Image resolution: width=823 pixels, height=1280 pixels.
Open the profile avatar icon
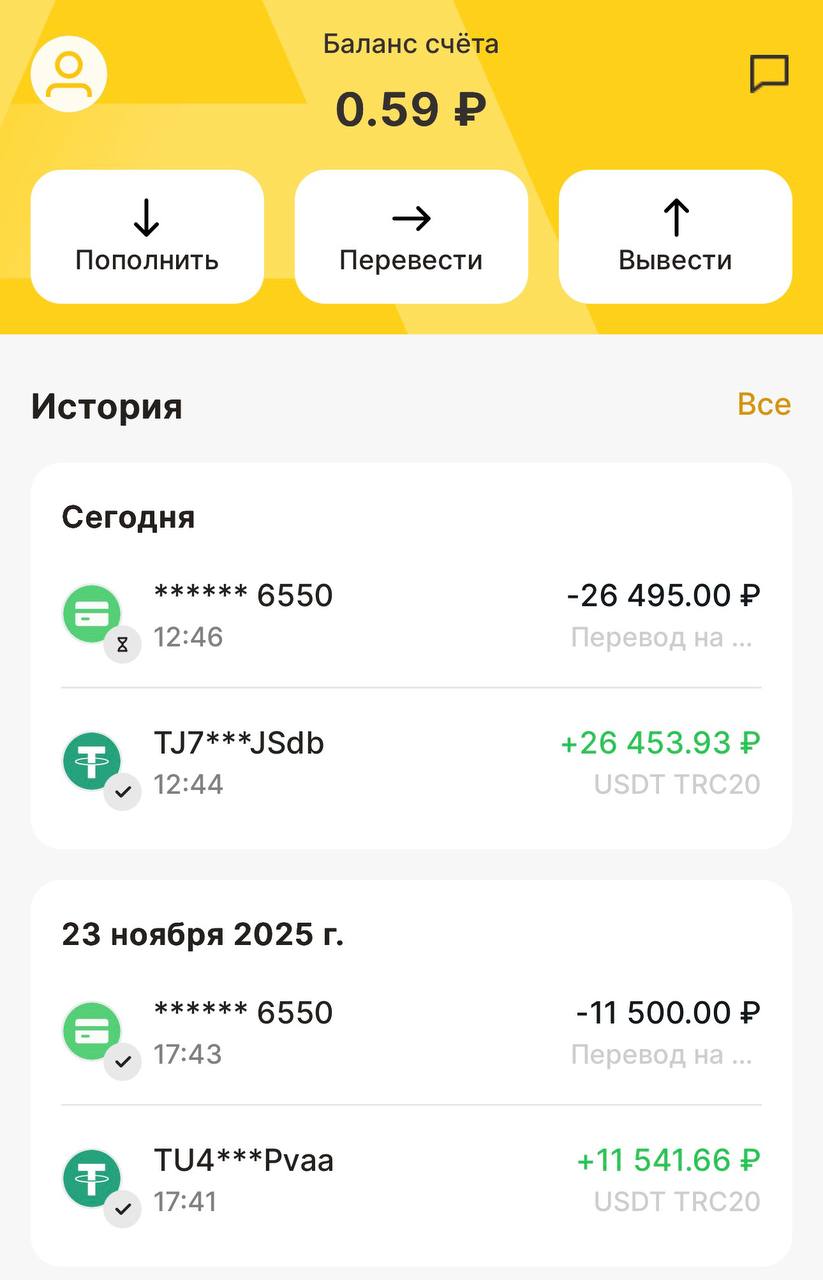(x=68, y=72)
